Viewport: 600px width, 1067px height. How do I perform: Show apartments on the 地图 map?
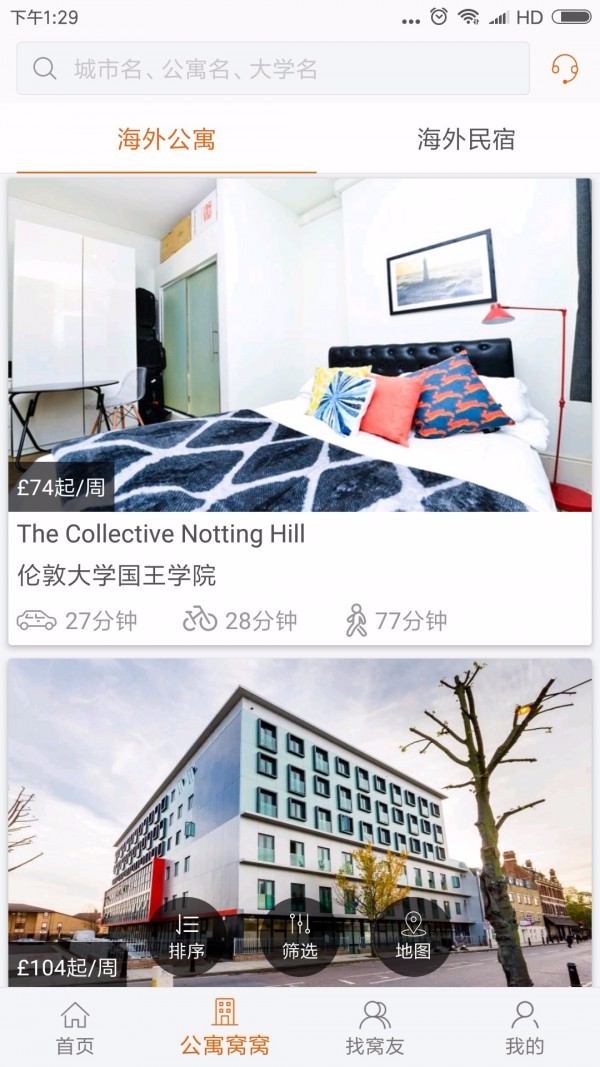[x=413, y=937]
